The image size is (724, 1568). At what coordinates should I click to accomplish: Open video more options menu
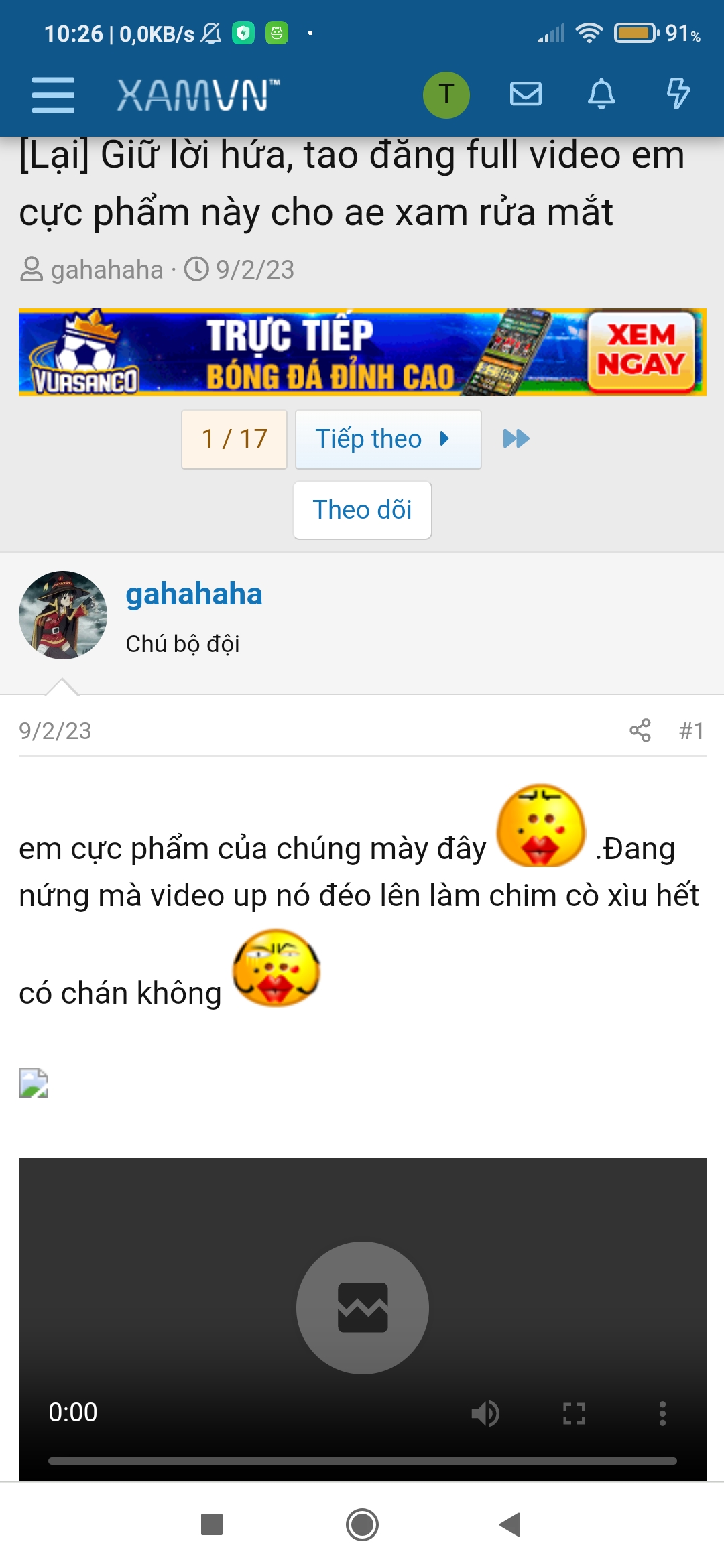662,1413
